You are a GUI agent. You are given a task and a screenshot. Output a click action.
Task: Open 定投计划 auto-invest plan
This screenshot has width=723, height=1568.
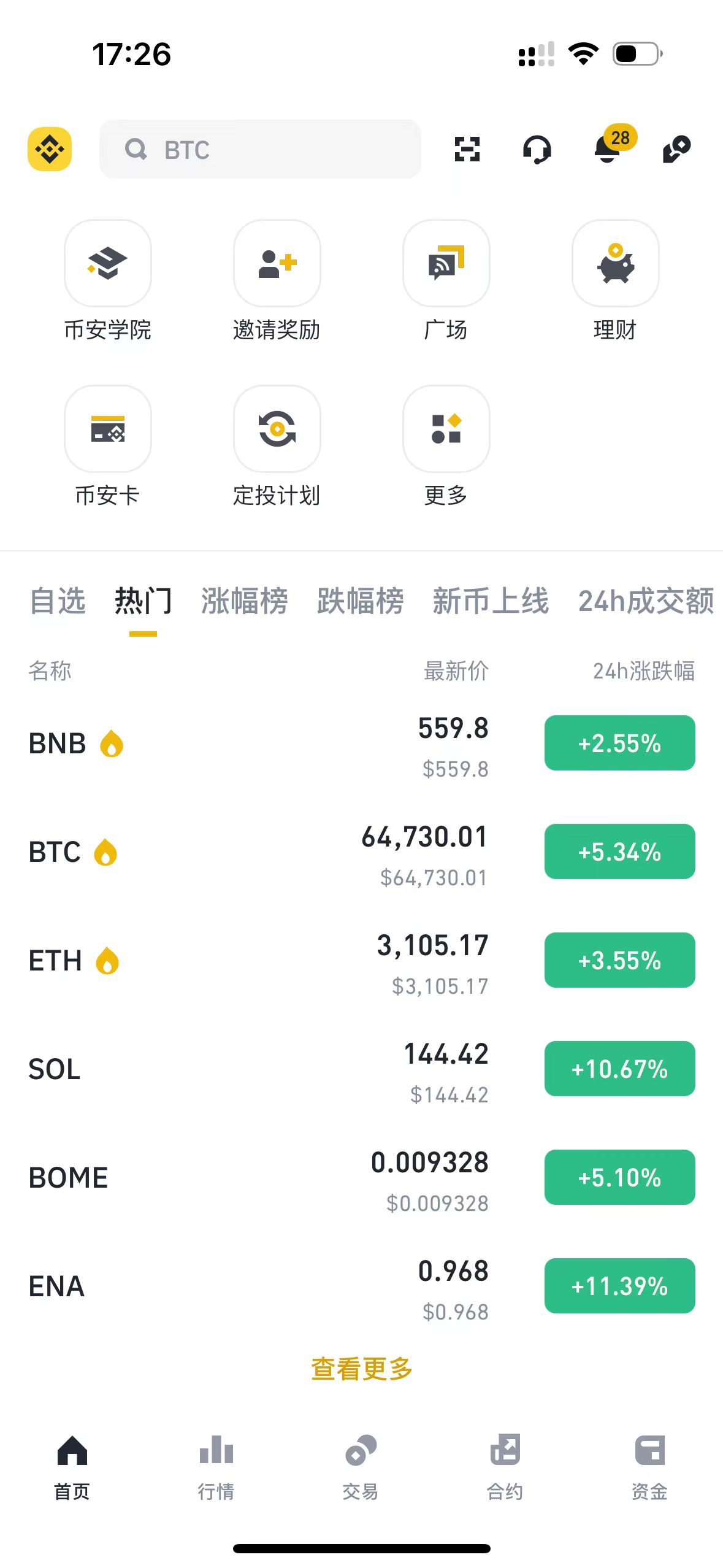tap(277, 429)
